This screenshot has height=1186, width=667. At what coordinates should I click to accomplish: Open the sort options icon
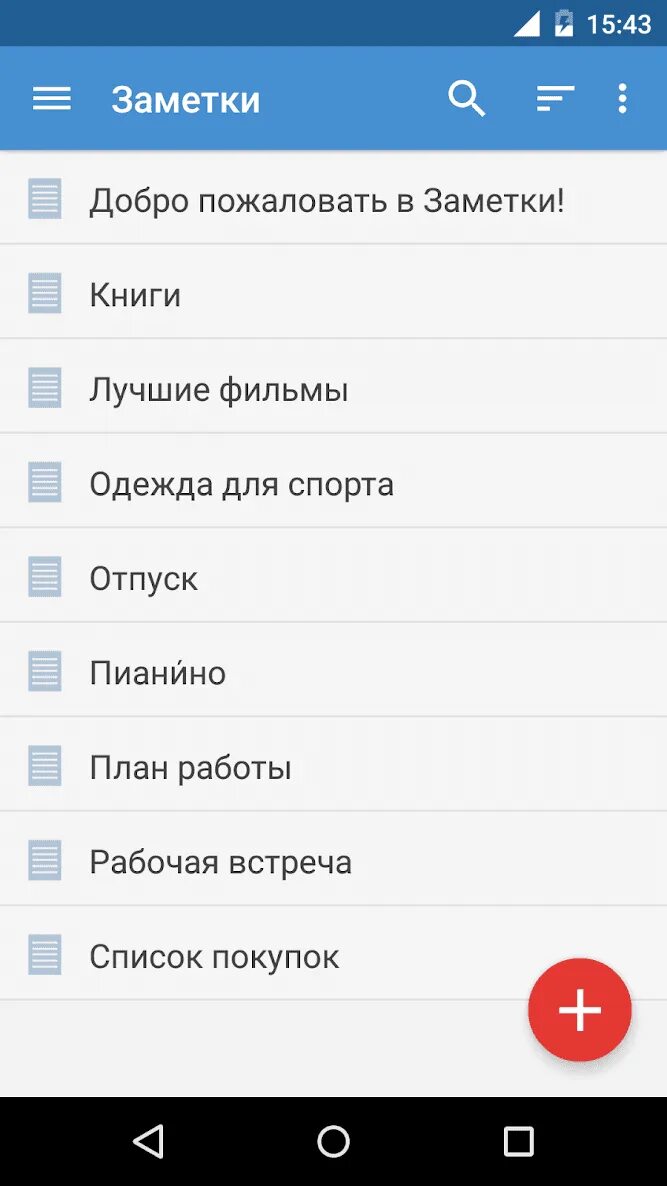click(x=554, y=99)
